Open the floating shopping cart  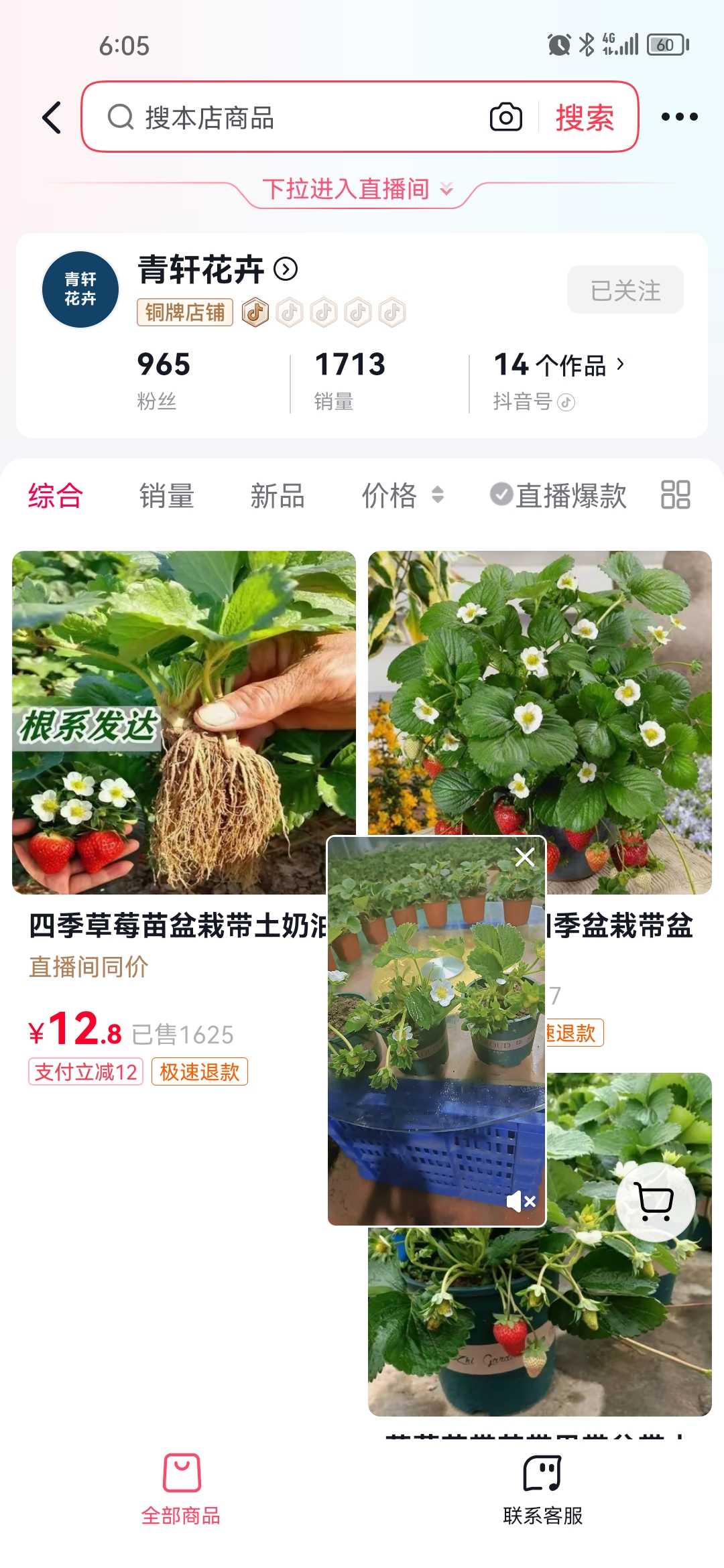655,1201
